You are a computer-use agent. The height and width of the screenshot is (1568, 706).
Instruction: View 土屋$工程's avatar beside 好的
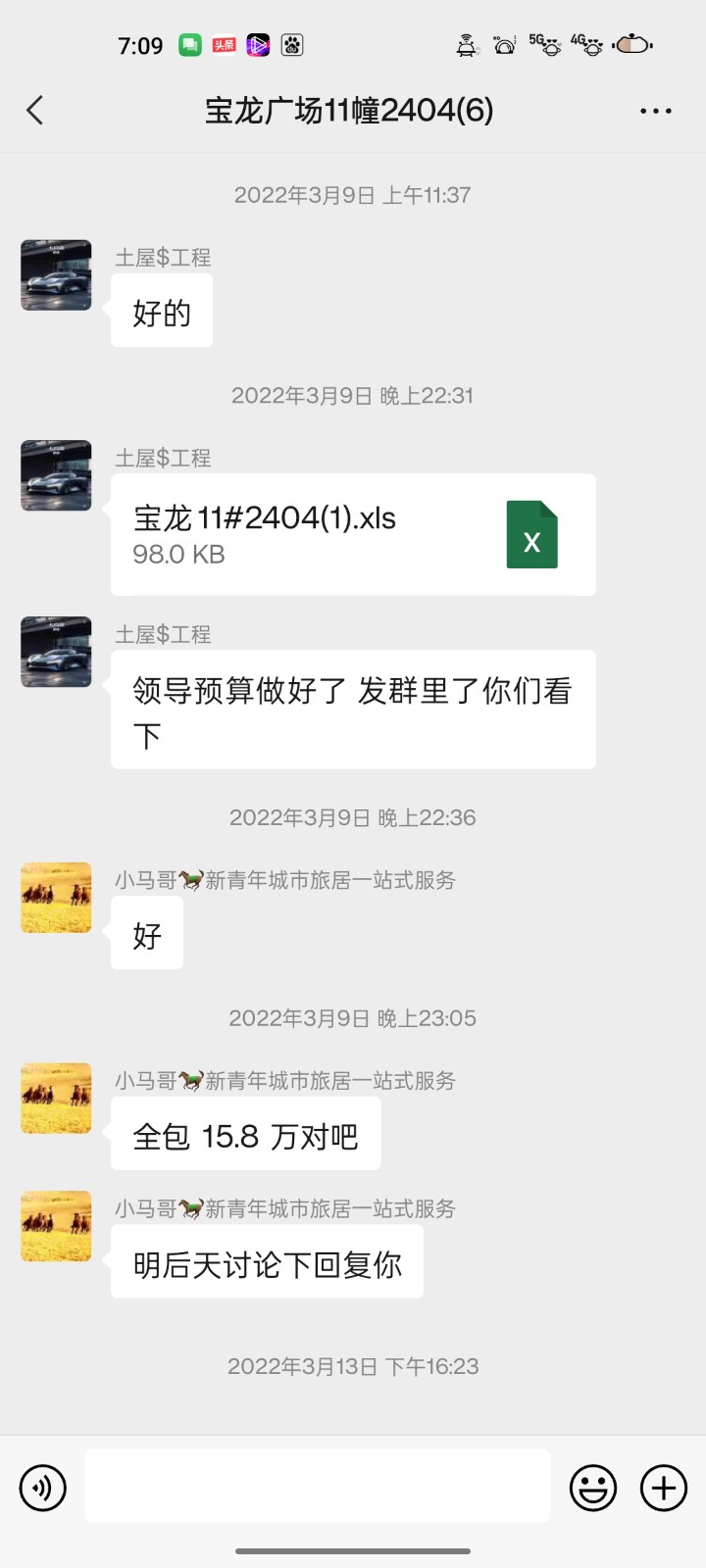click(x=56, y=275)
